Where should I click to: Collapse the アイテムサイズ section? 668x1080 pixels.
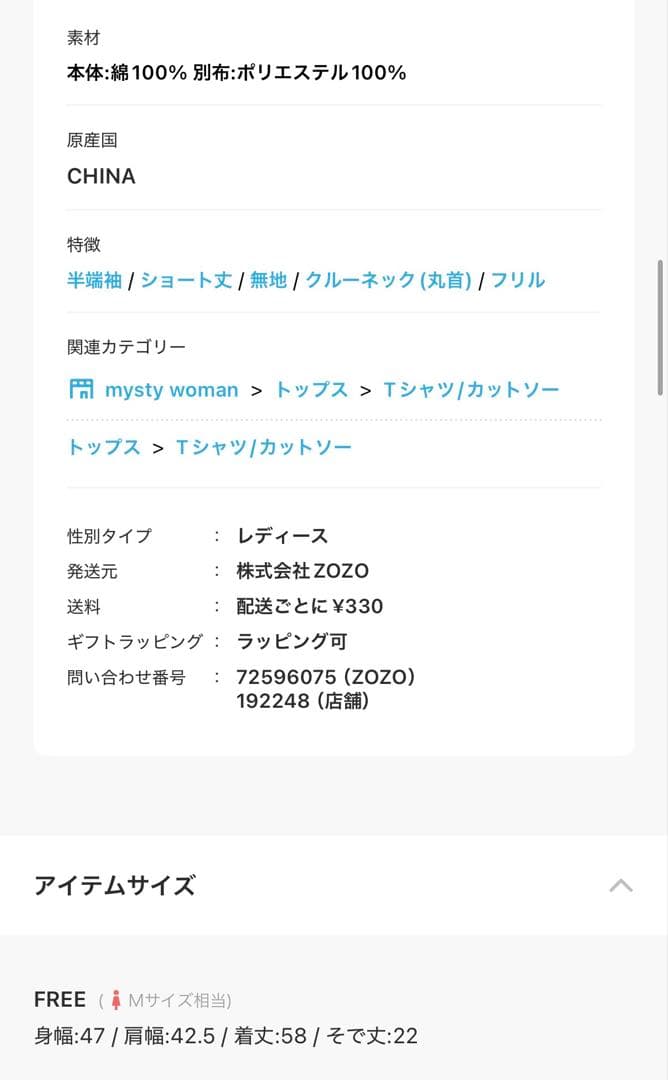[620, 885]
